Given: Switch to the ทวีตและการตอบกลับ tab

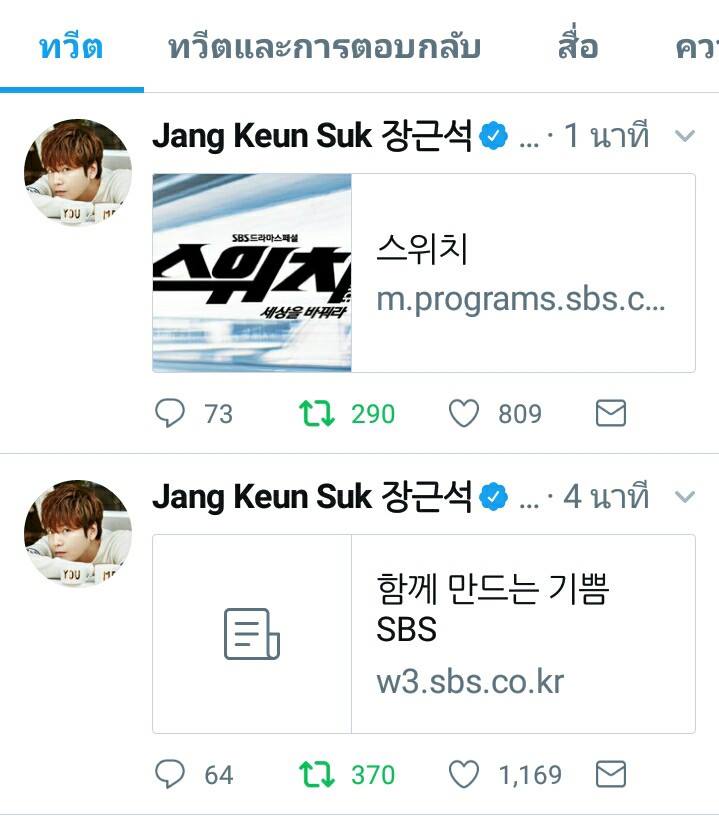Looking at the screenshot, I should pos(324,47).
